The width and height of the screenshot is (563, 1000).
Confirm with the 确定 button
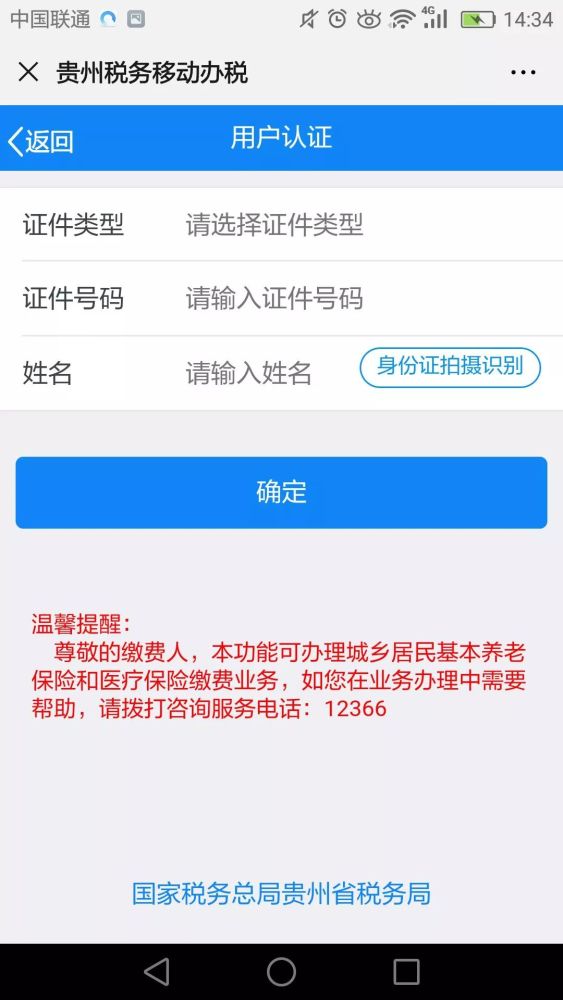[x=281, y=492]
